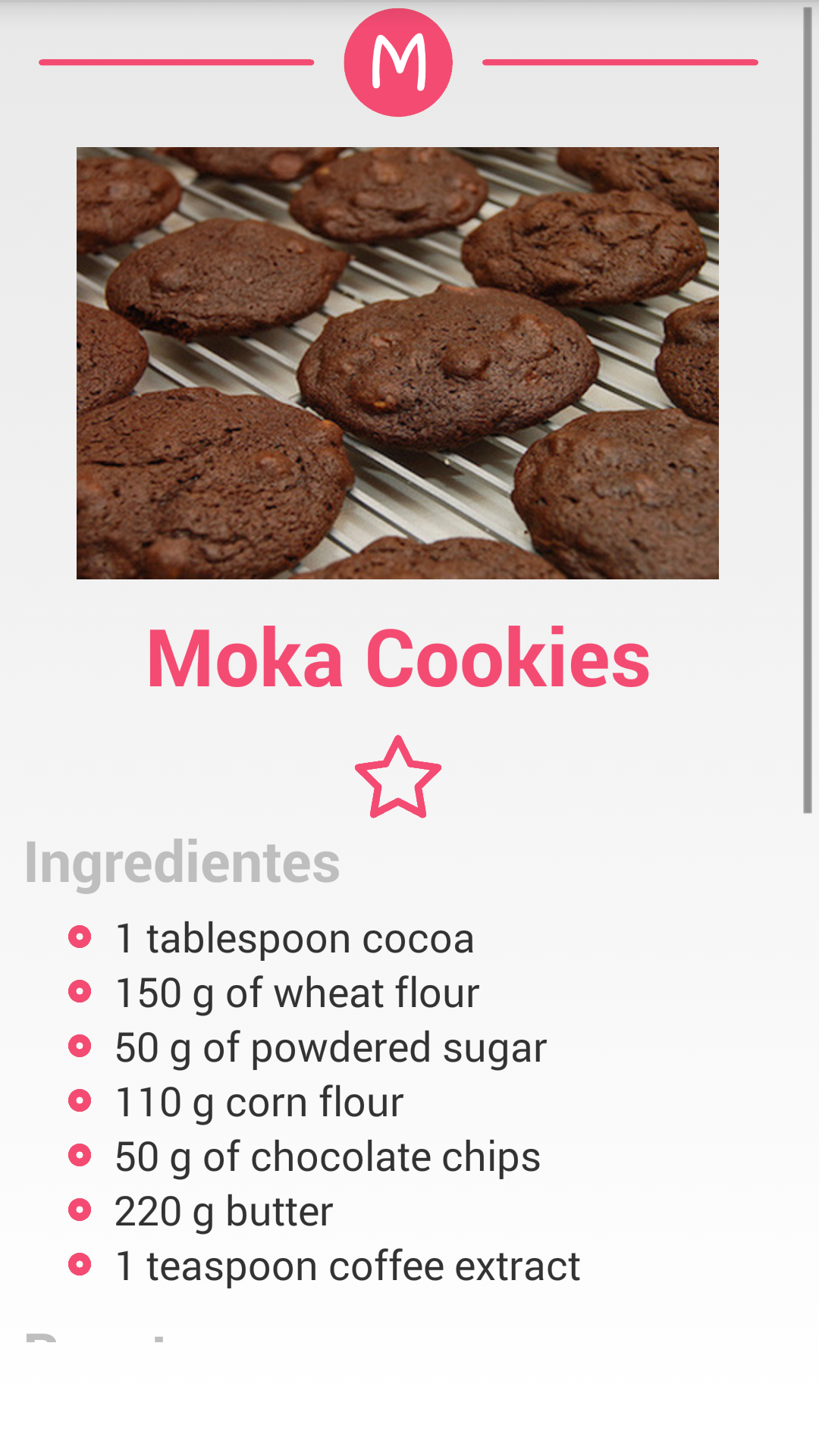
Task: Click the bullet icon beside "1 tablespoon cocoa"
Action: pos(80,938)
